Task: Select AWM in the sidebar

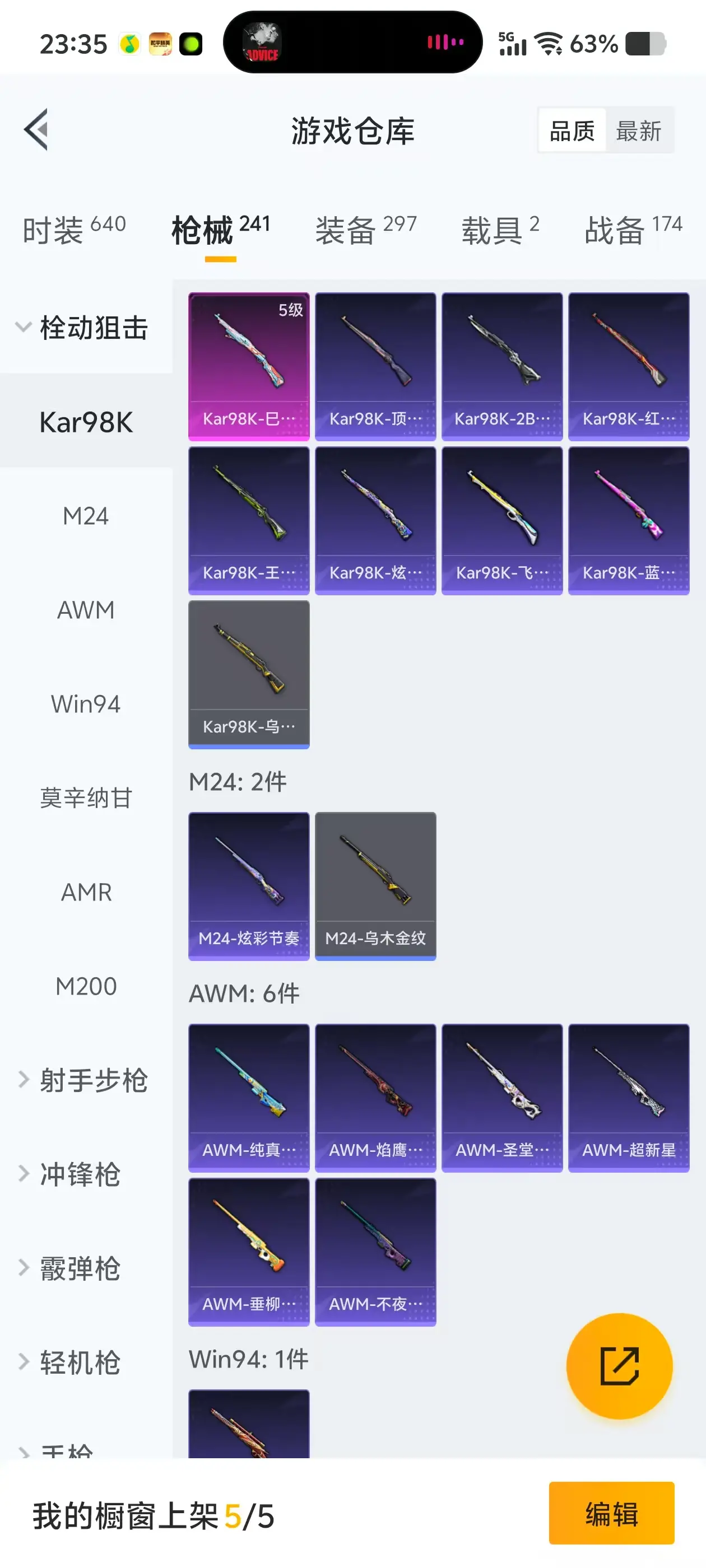Action: pyautogui.click(x=85, y=610)
